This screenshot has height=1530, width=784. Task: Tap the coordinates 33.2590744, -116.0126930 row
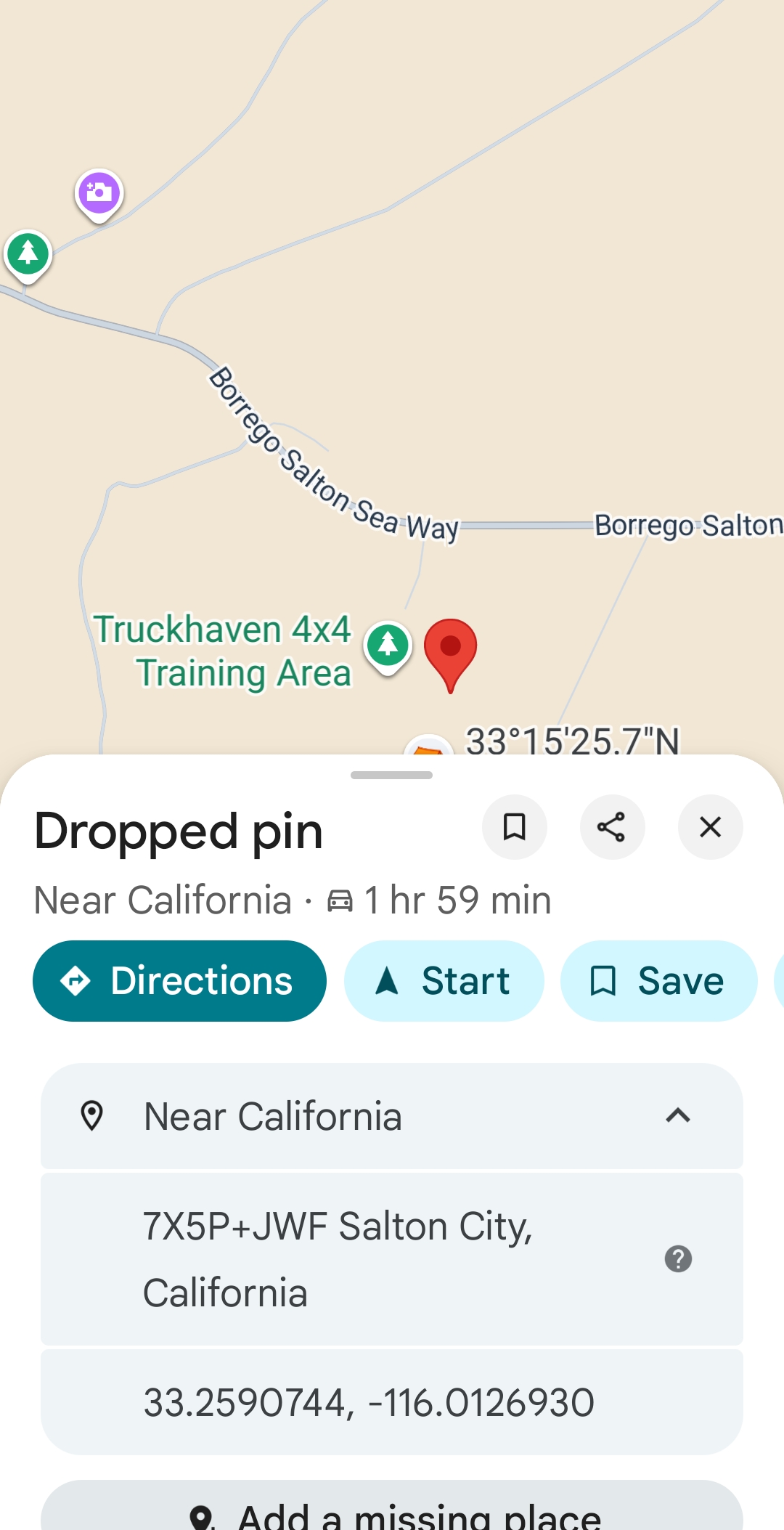click(369, 1402)
